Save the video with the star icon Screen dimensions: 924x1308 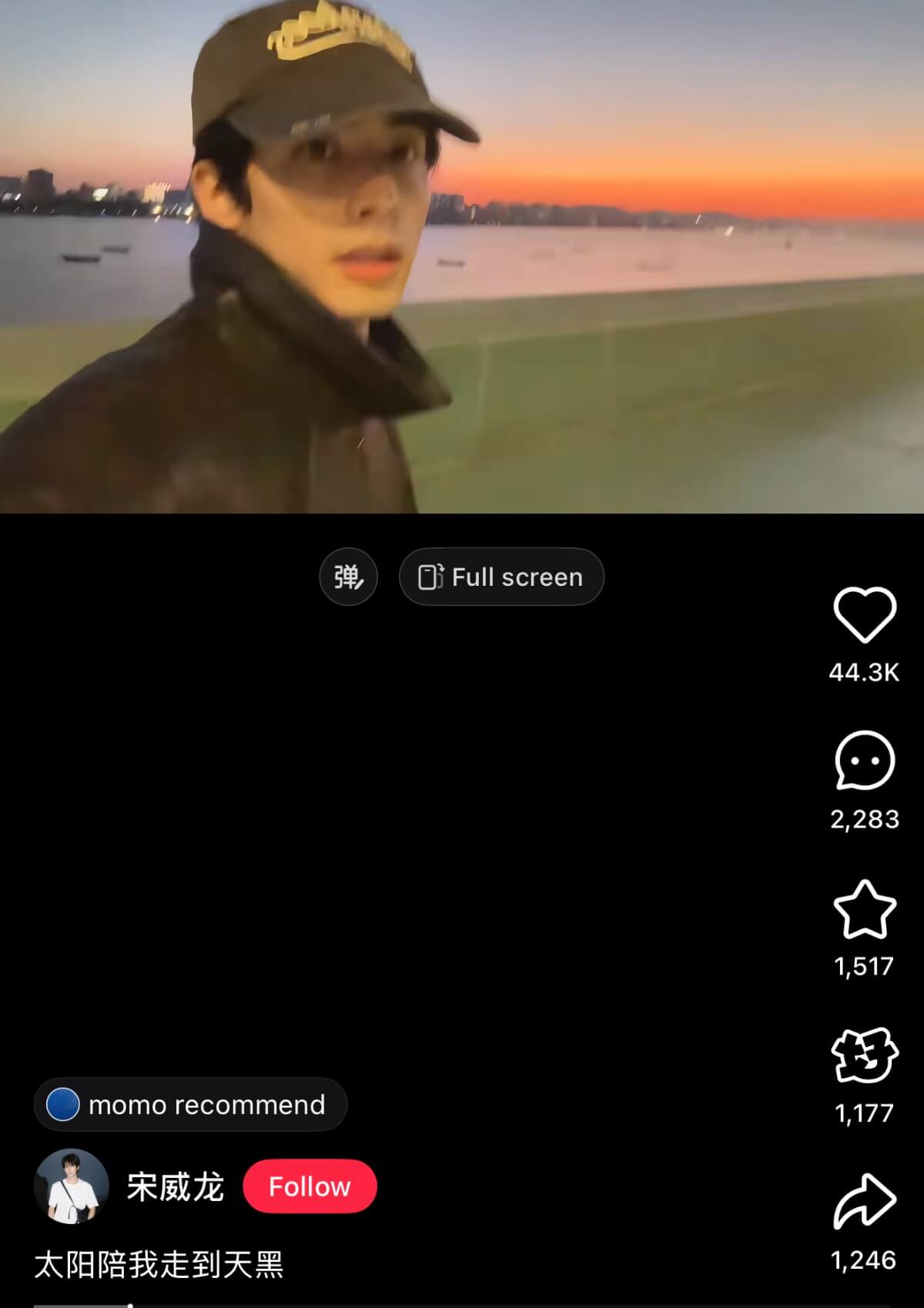click(x=865, y=909)
